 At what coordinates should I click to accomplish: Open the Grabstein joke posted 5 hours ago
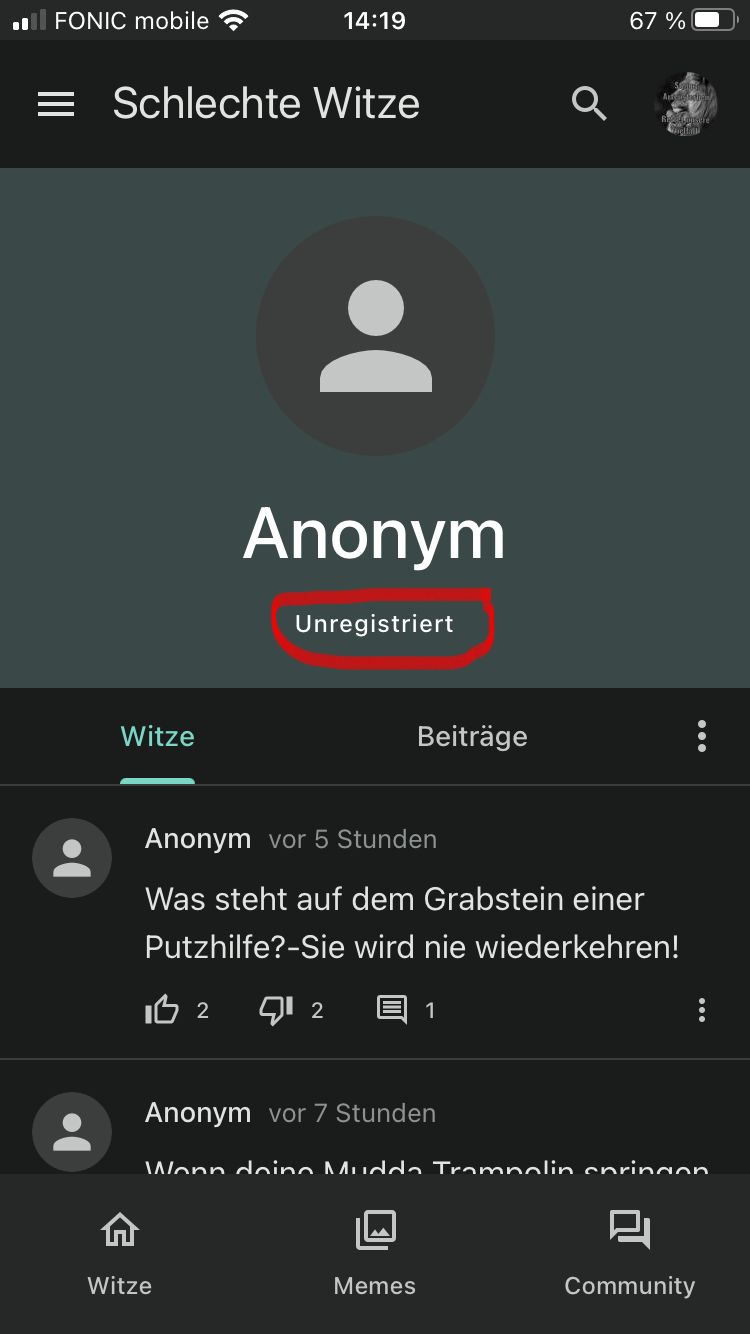pos(412,922)
